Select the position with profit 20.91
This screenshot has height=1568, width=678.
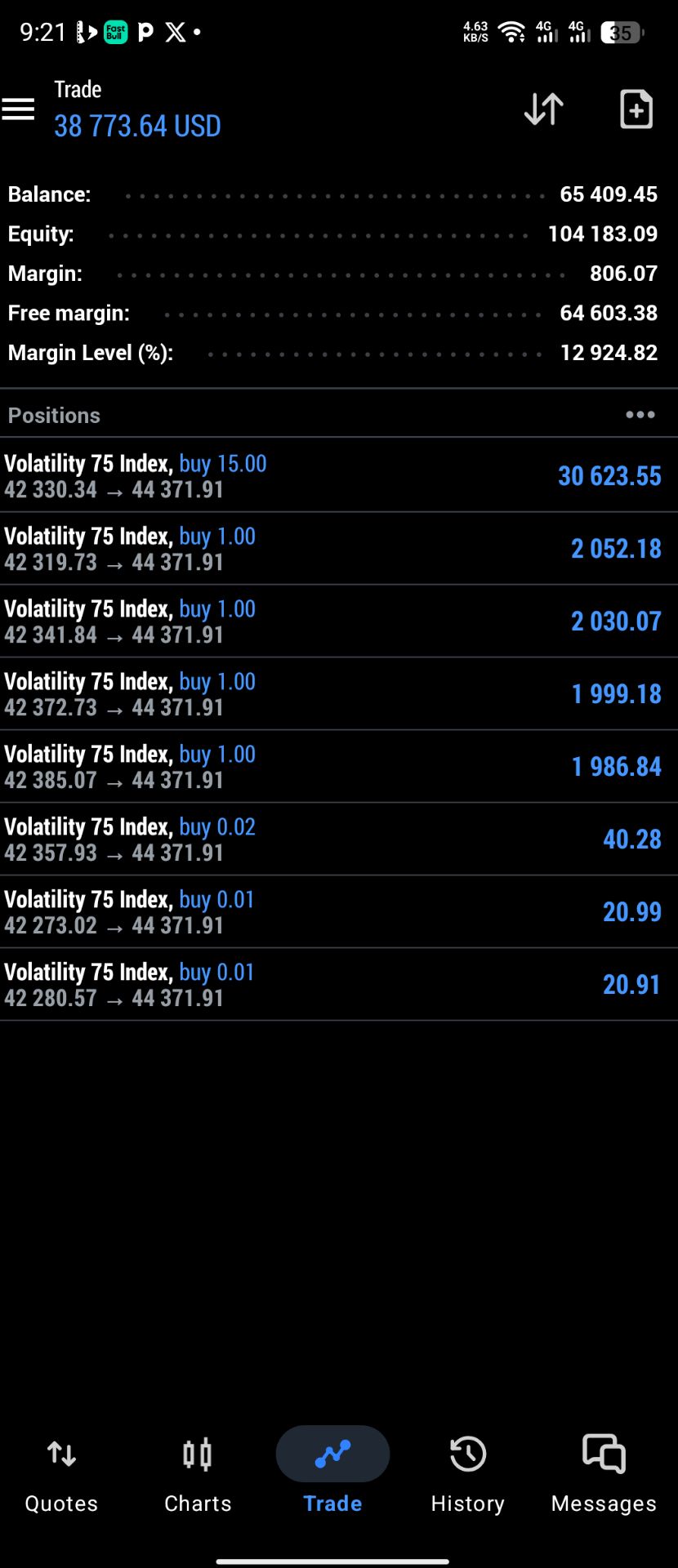click(x=339, y=984)
